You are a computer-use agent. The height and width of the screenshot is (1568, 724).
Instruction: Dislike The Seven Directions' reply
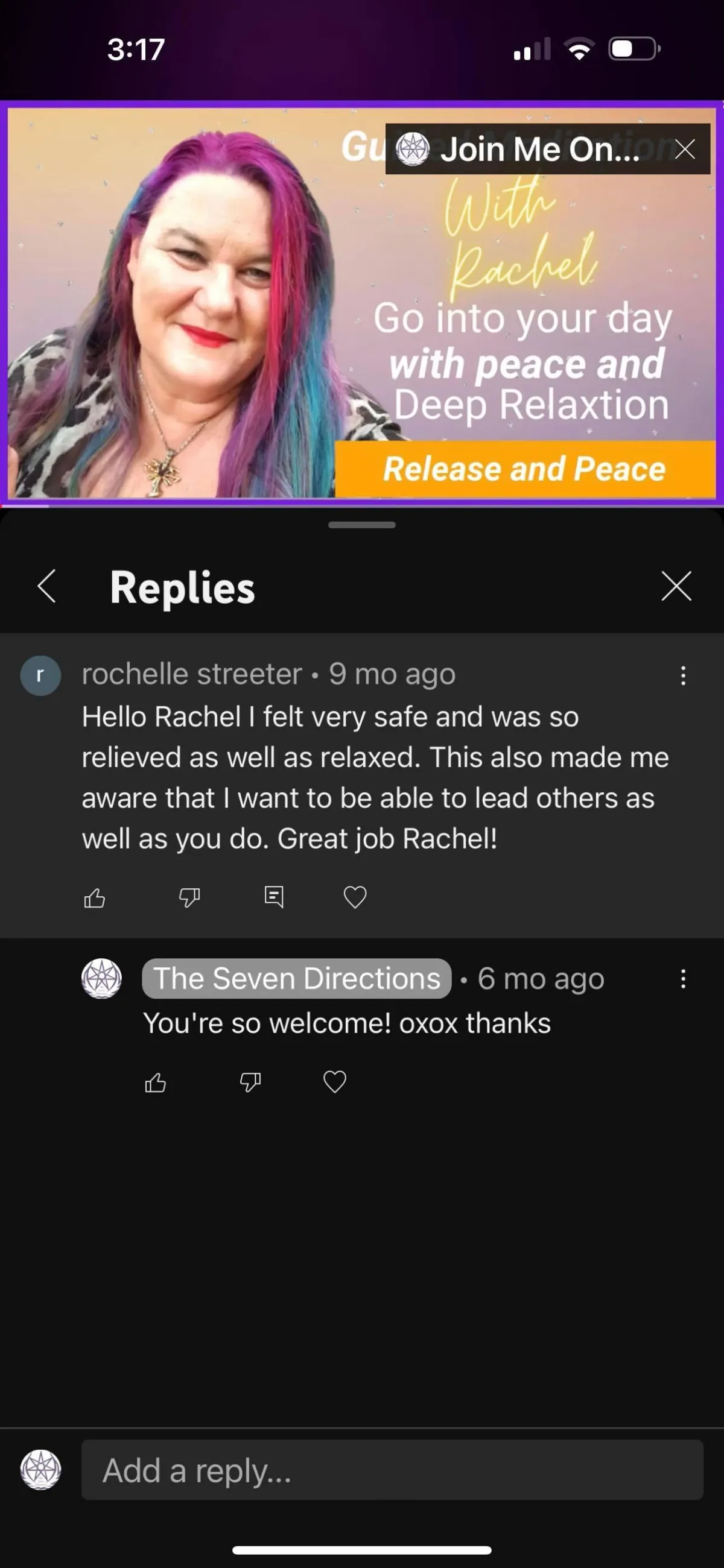(250, 1083)
